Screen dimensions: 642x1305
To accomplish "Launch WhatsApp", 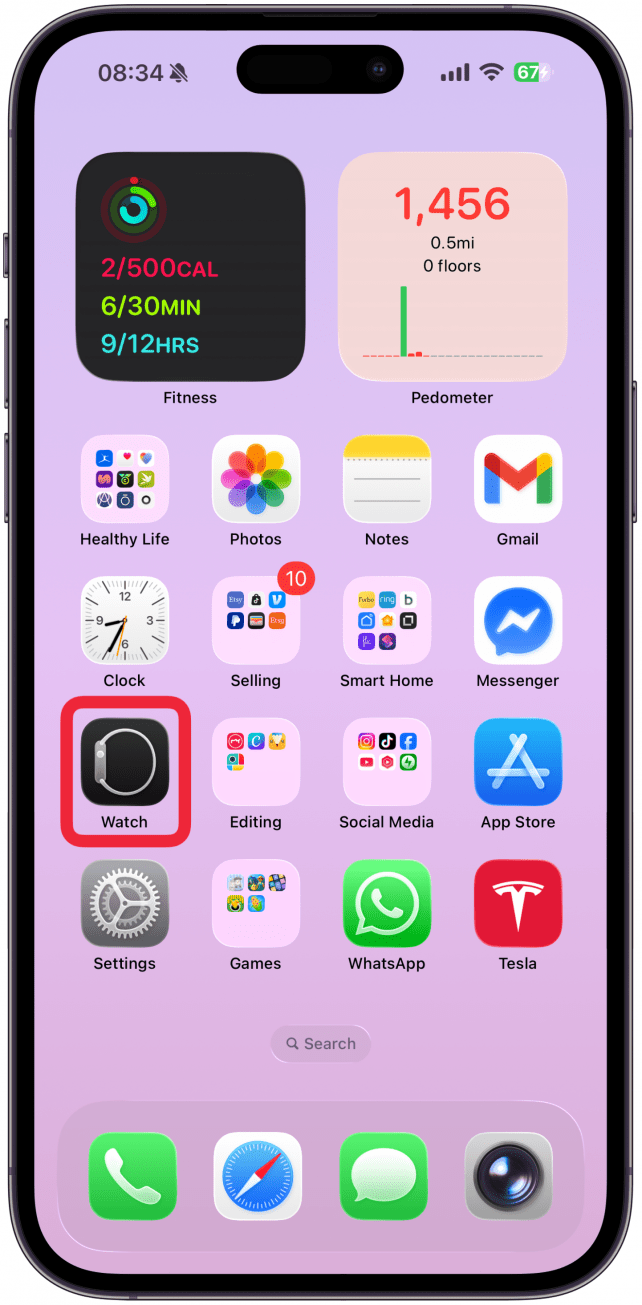I will pyautogui.click(x=387, y=903).
